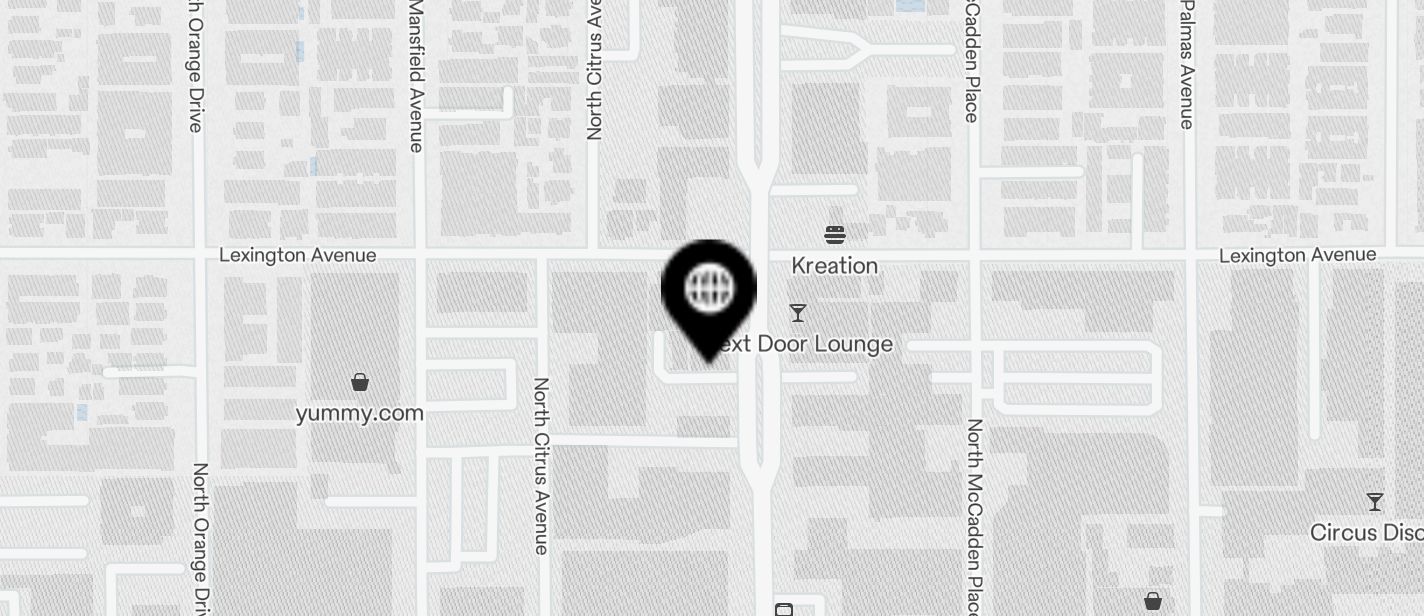Open the Kreation restaurant marker
This screenshot has width=1424, height=616.
pos(835,236)
